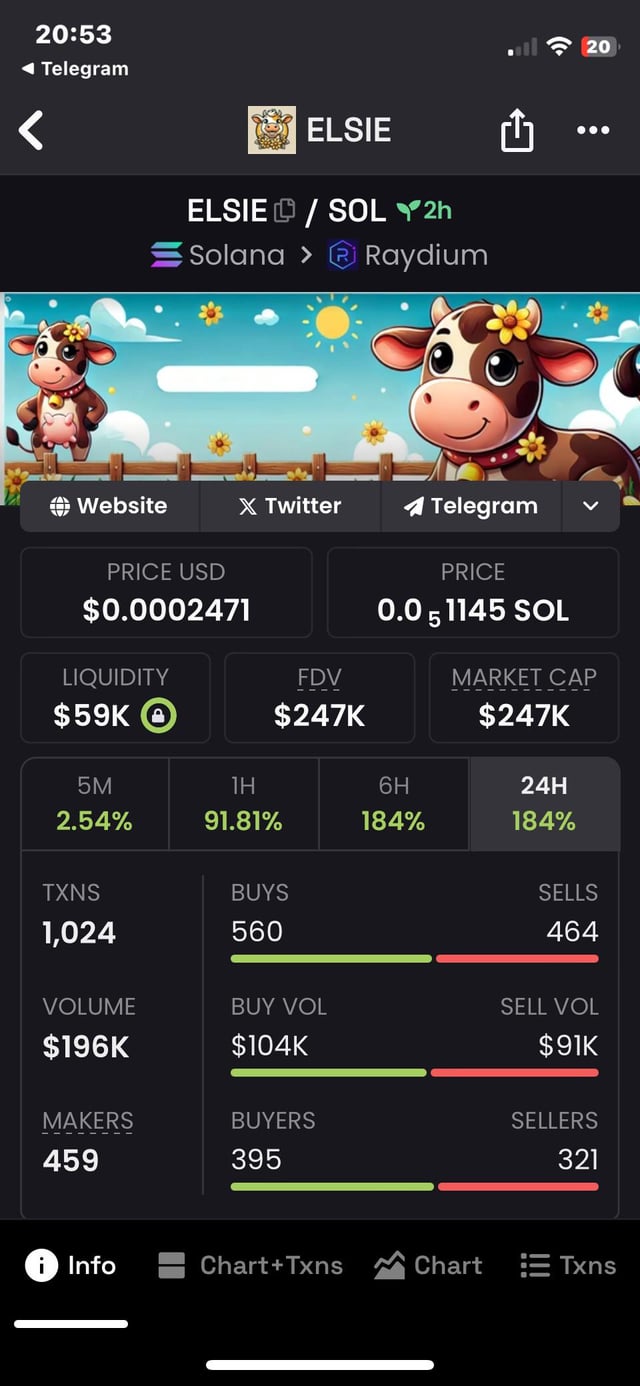Viewport: 640px width, 1386px height.
Task: Switch to the Chart+Txns tab
Action: click(250, 1266)
